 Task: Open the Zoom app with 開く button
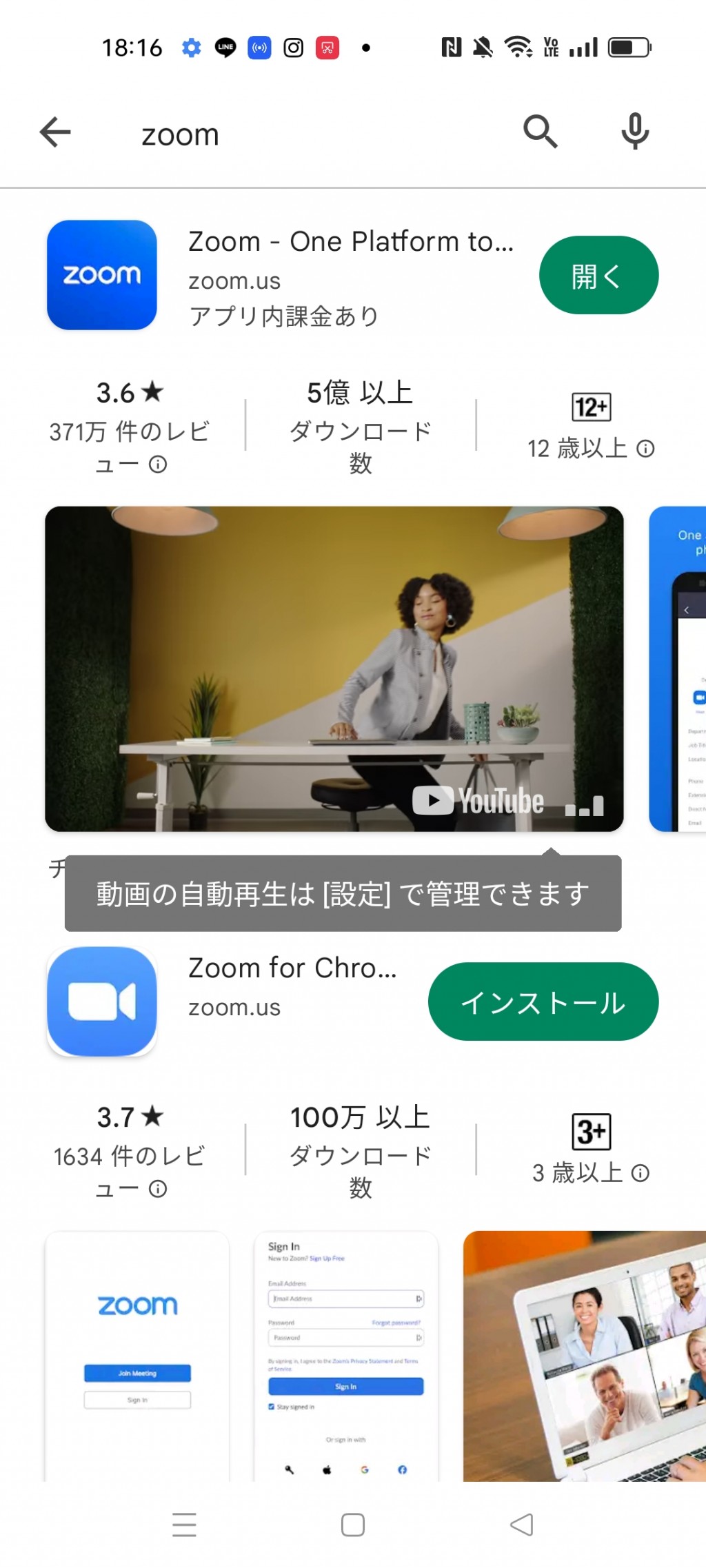(598, 275)
